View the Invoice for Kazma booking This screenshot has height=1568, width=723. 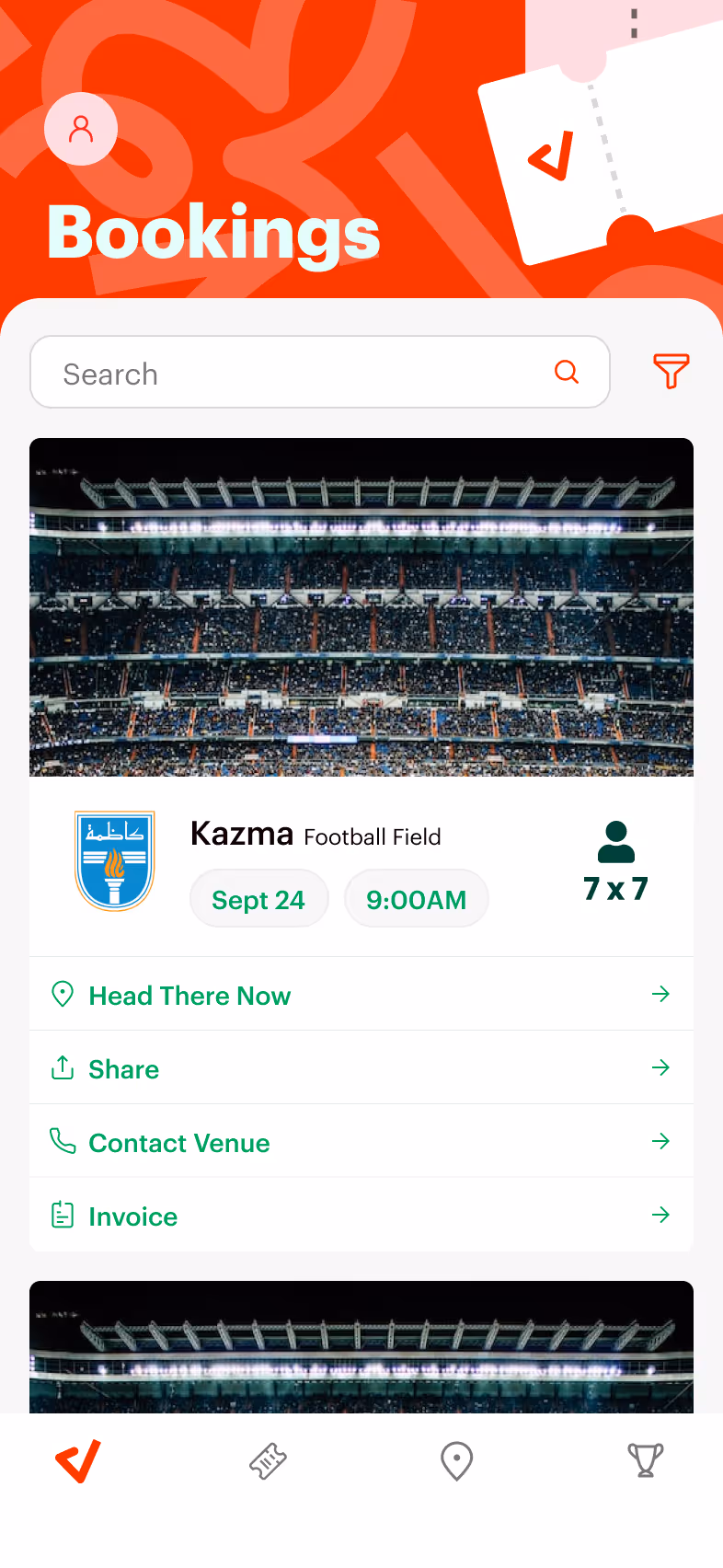coord(361,1216)
